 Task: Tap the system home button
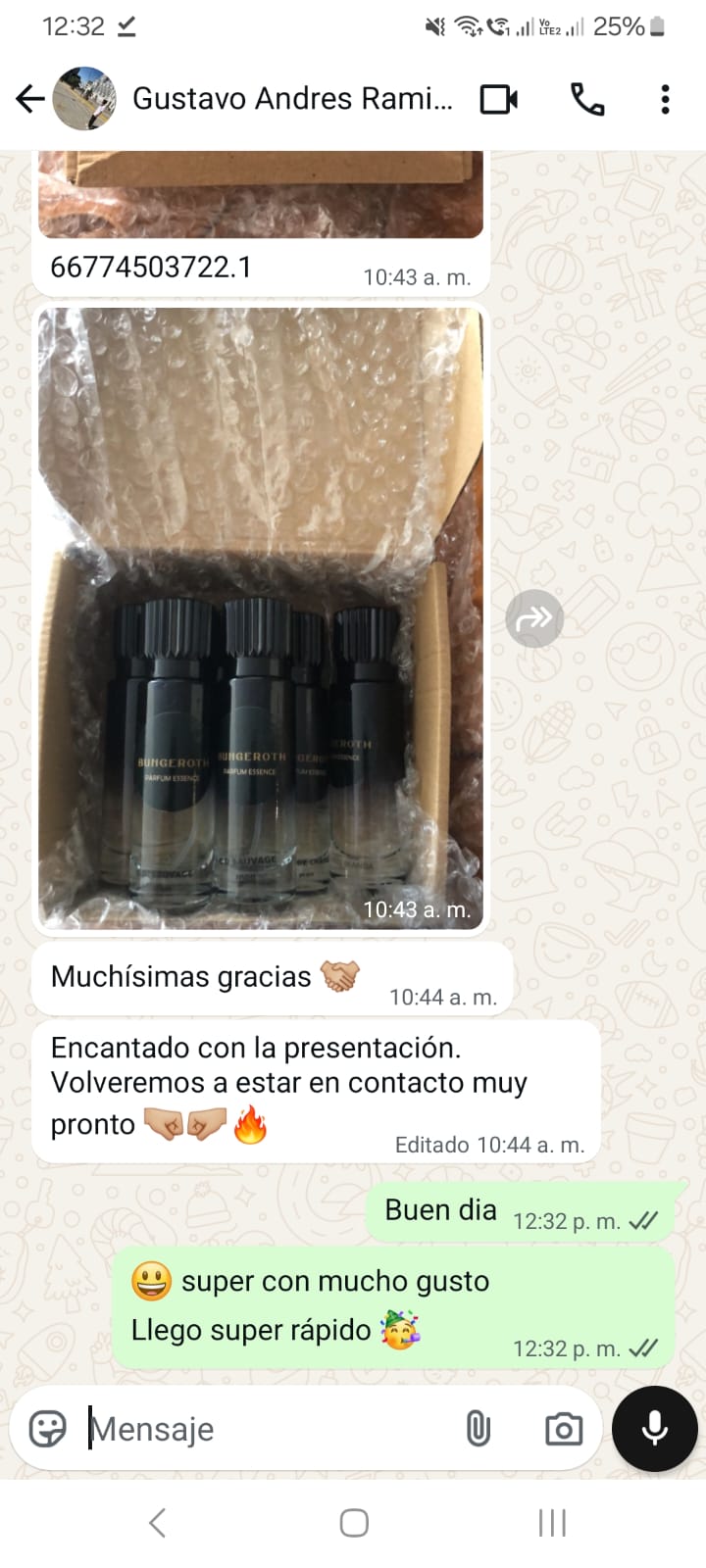[354, 1523]
